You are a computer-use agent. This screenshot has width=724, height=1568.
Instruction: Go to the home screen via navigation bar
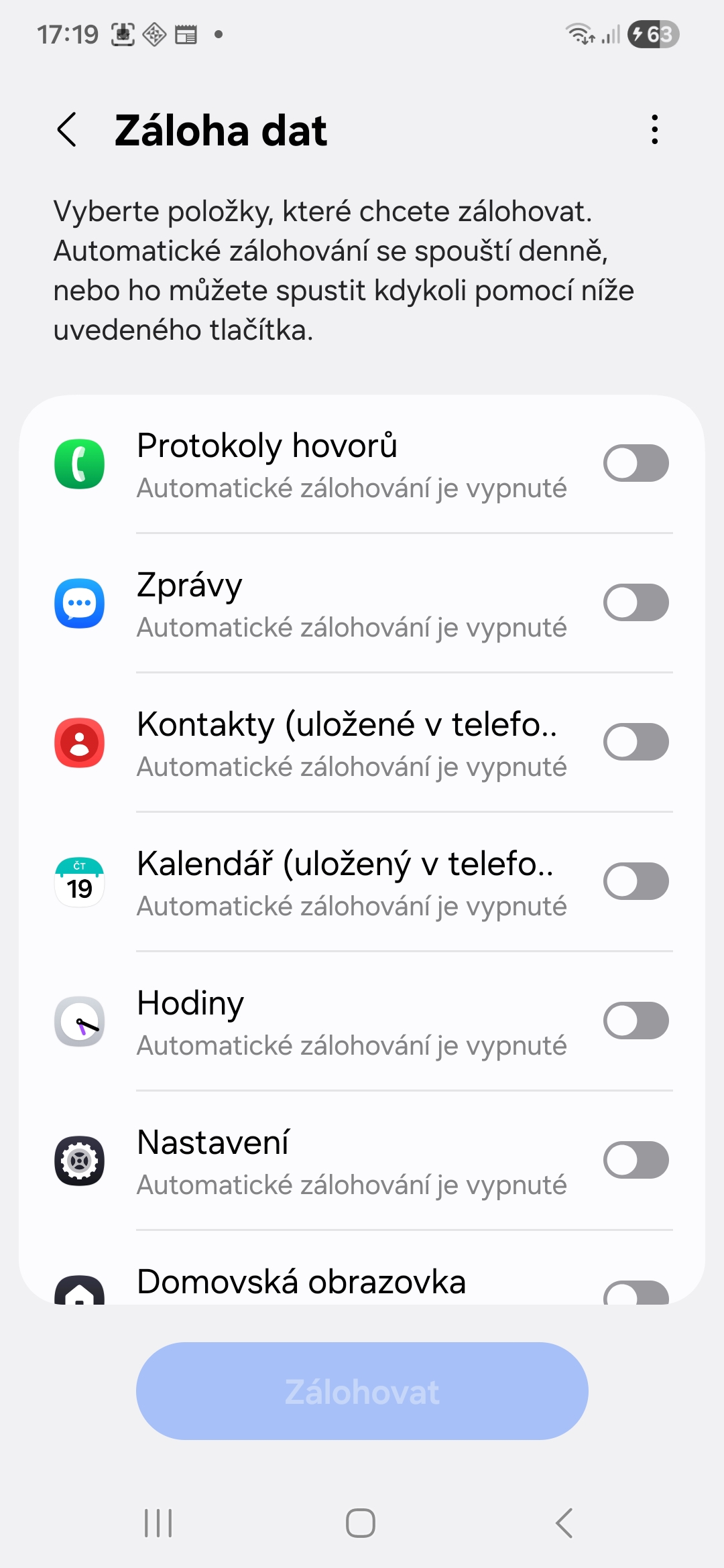point(361,1523)
